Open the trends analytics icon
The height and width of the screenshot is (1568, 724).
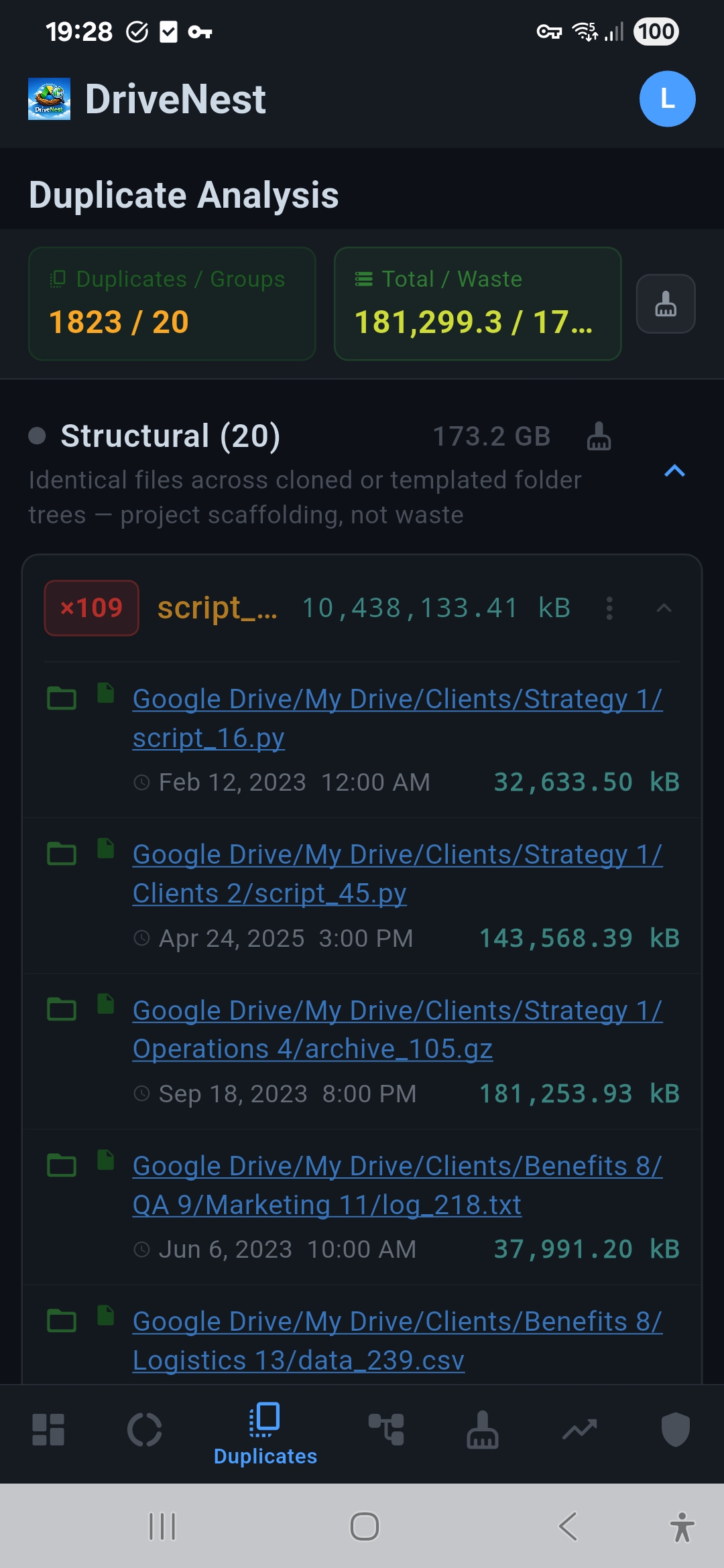pyautogui.click(x=579, y=1429)
